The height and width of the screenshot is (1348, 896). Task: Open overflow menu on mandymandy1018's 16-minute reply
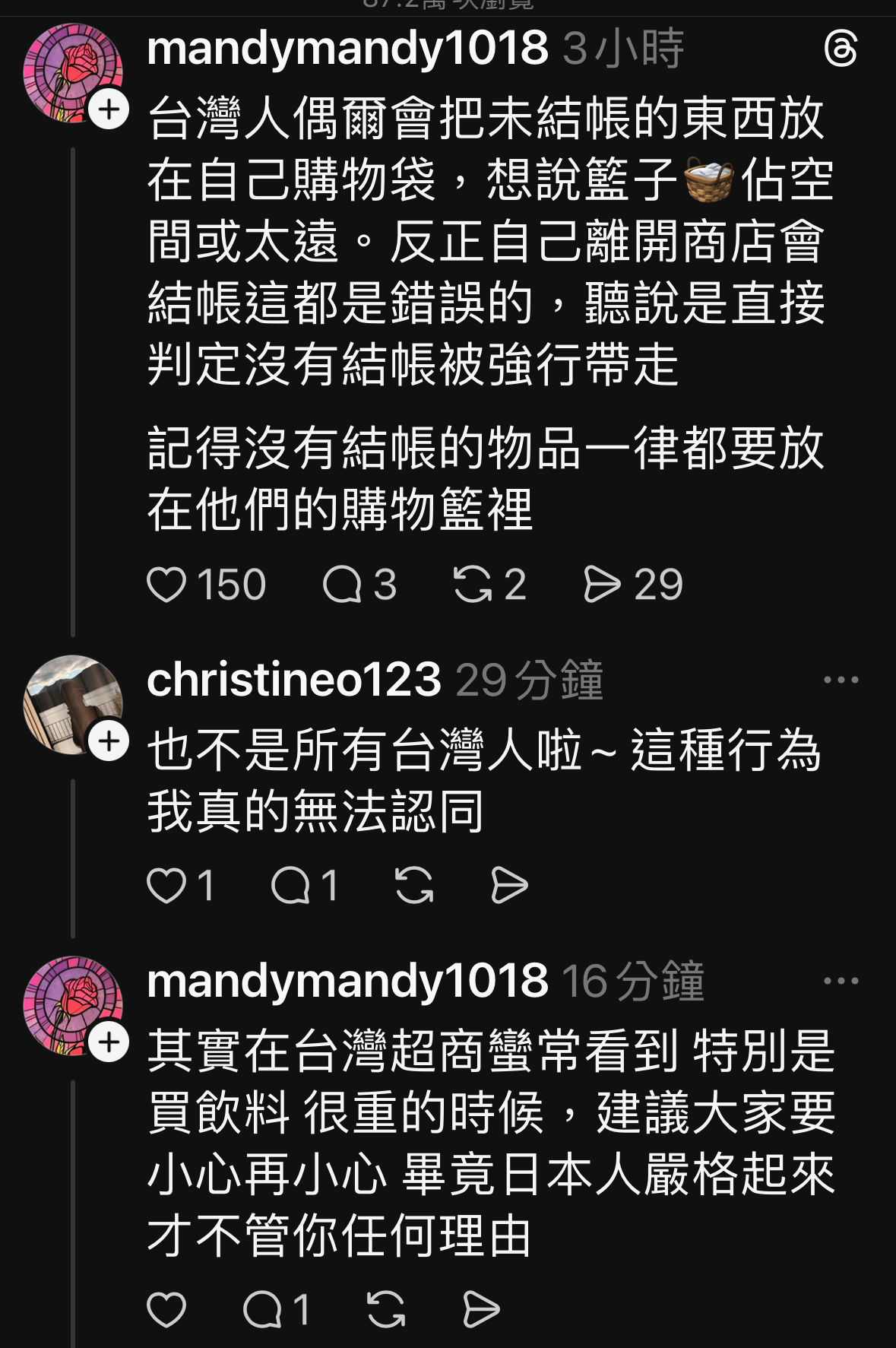[x=841, y=981]
